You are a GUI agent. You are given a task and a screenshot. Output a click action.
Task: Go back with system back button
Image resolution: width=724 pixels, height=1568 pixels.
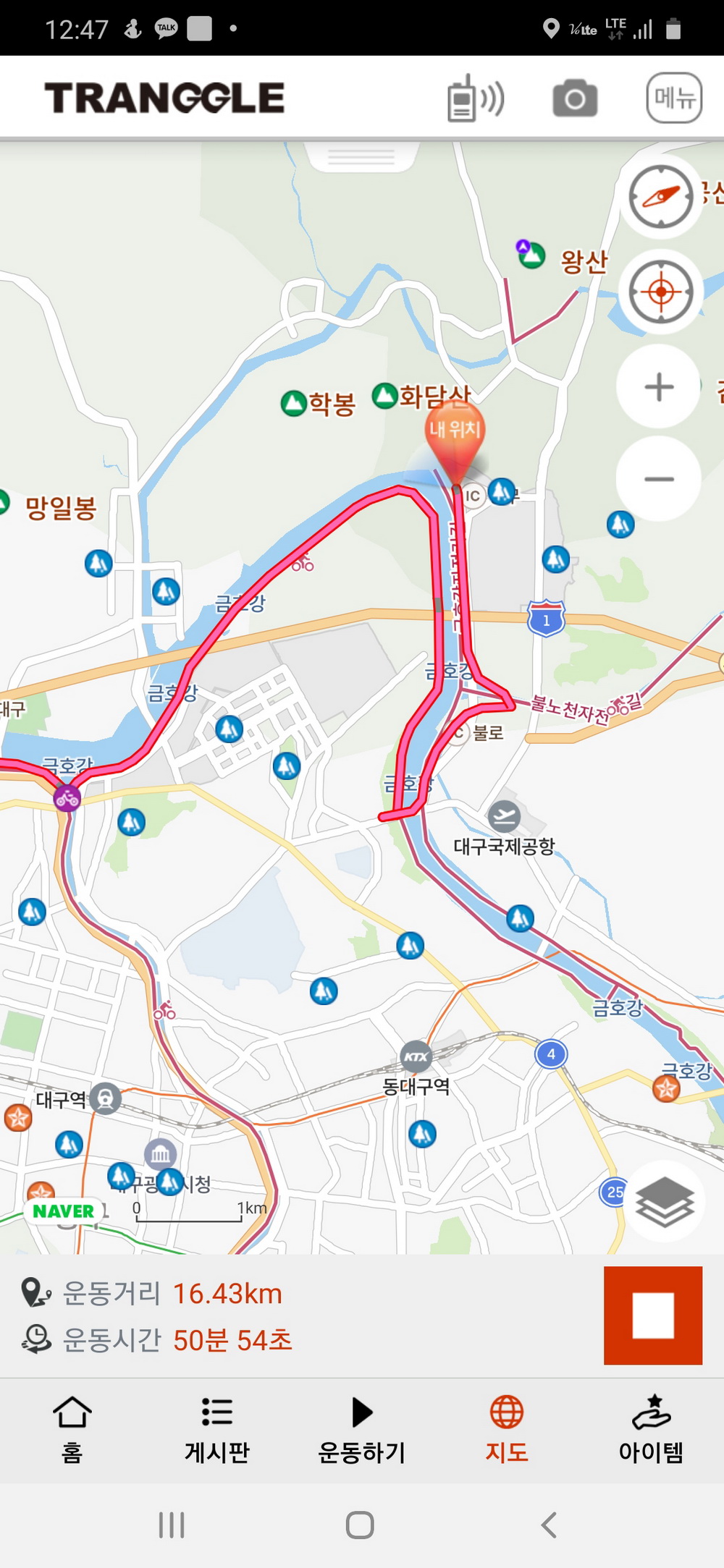pos(549,1525)
